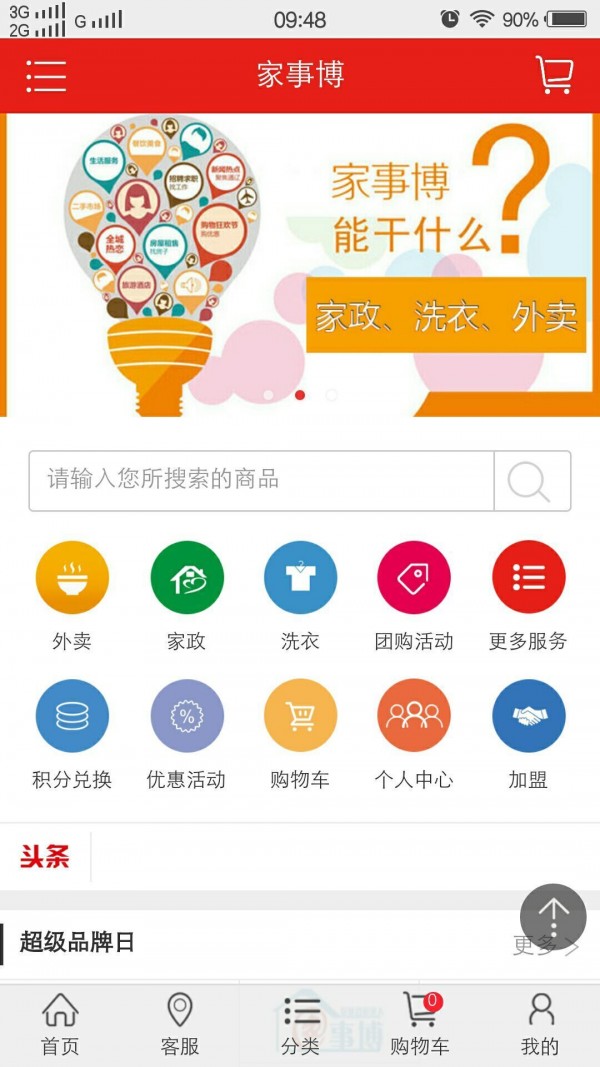This screenshot has width=600, height=1067.
Task: Select 洗衣 laundry service
Action: [300, 578]
